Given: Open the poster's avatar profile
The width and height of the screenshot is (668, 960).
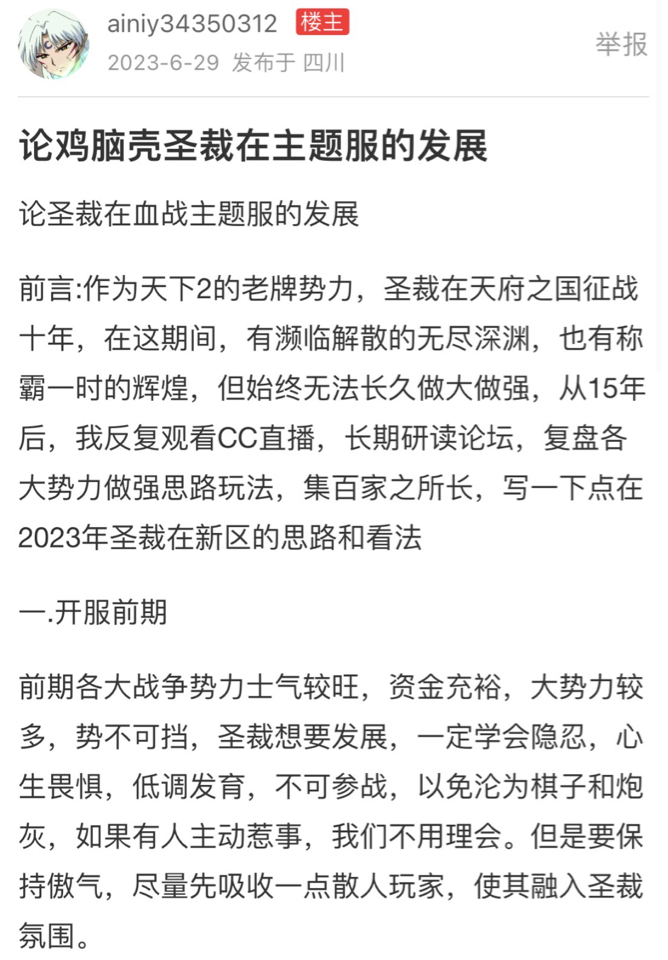Looking at the screenshot, I should coord(54,43).
